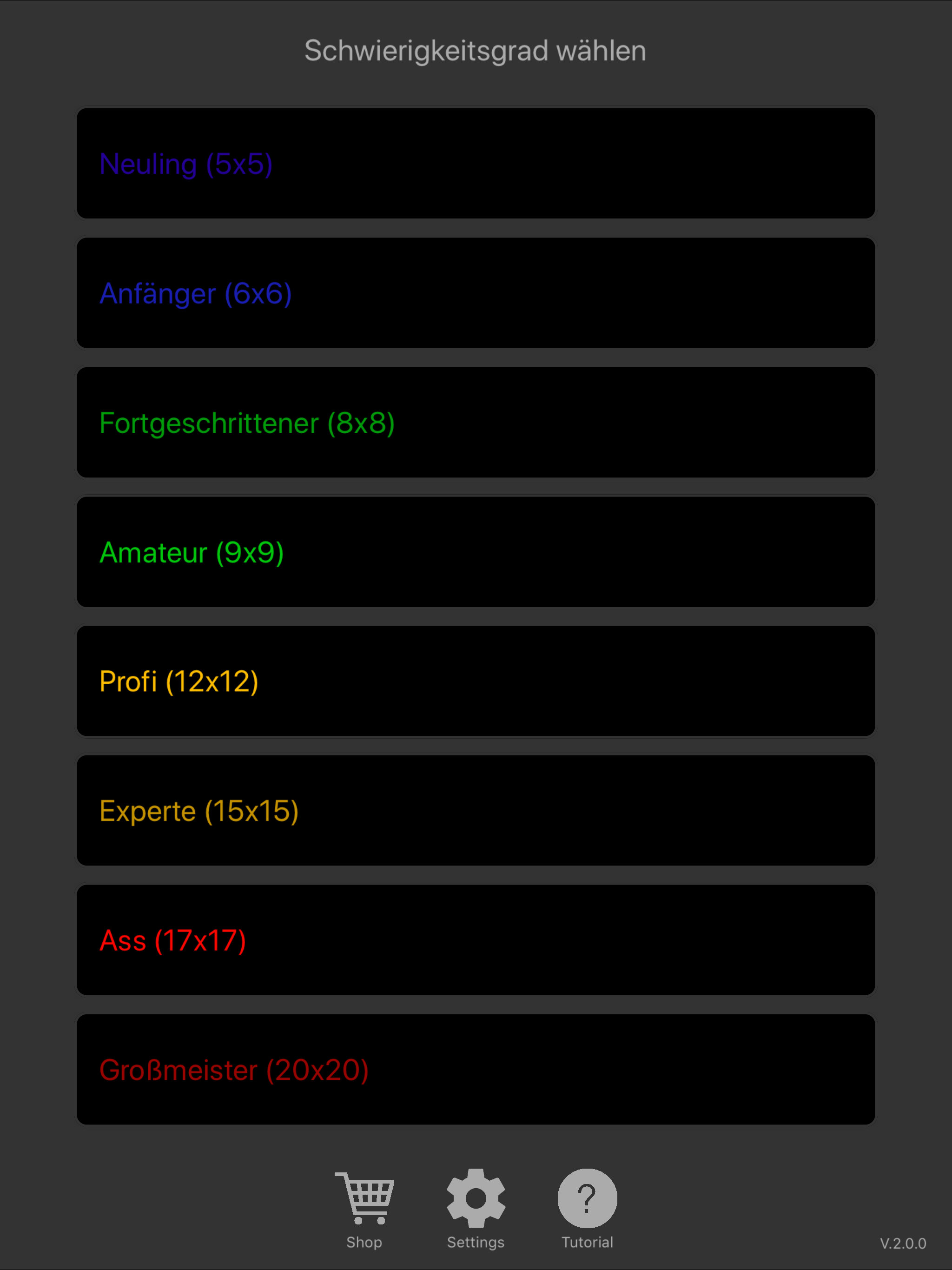
Task: Tap the shopping cart to buy upgrades
Action: tap(364, 1197)
